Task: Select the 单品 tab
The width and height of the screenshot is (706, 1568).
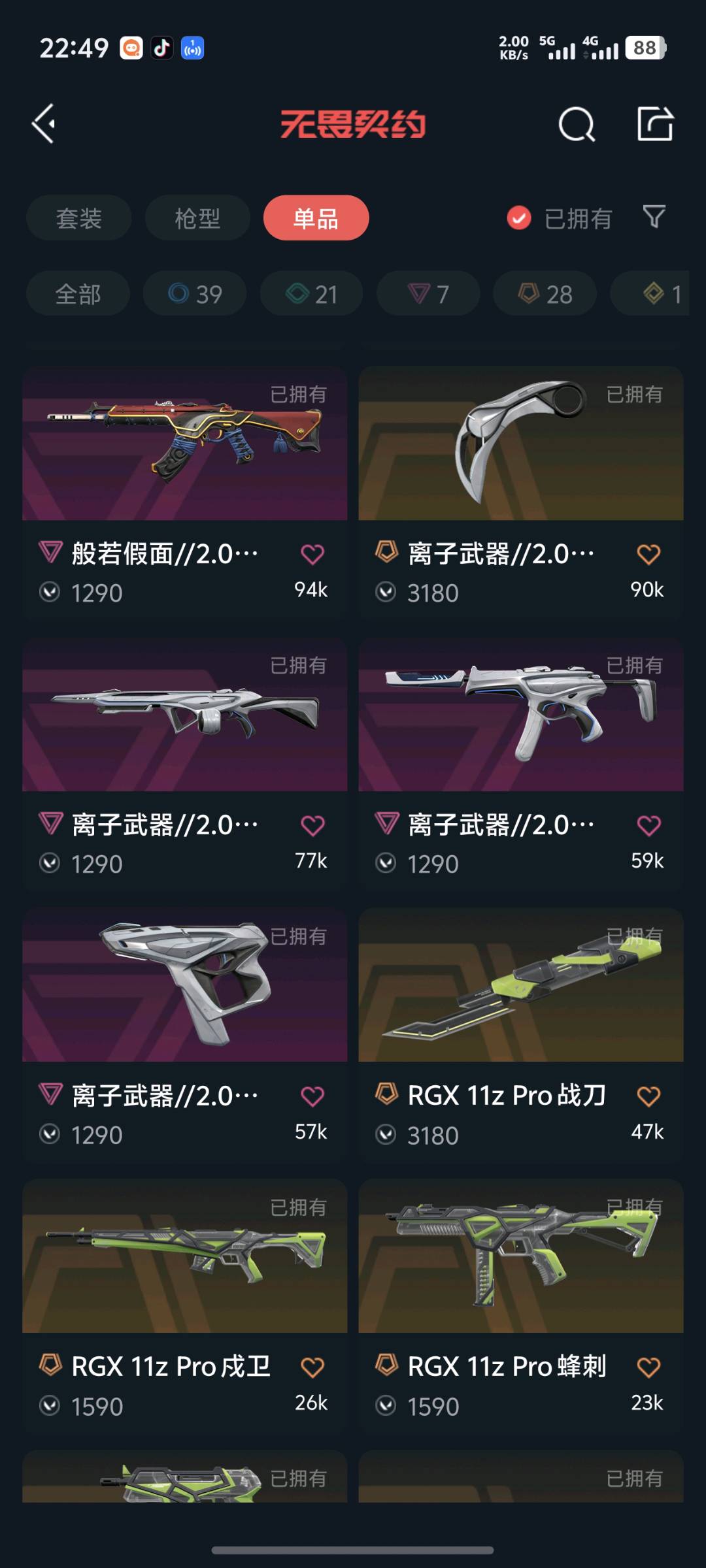Action: pos(316,218)
